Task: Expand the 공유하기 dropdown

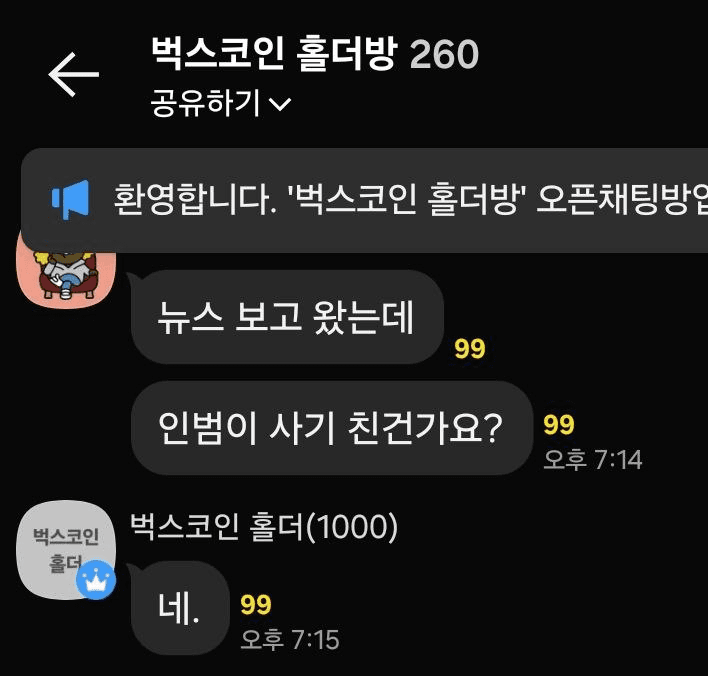Action: 221,103
